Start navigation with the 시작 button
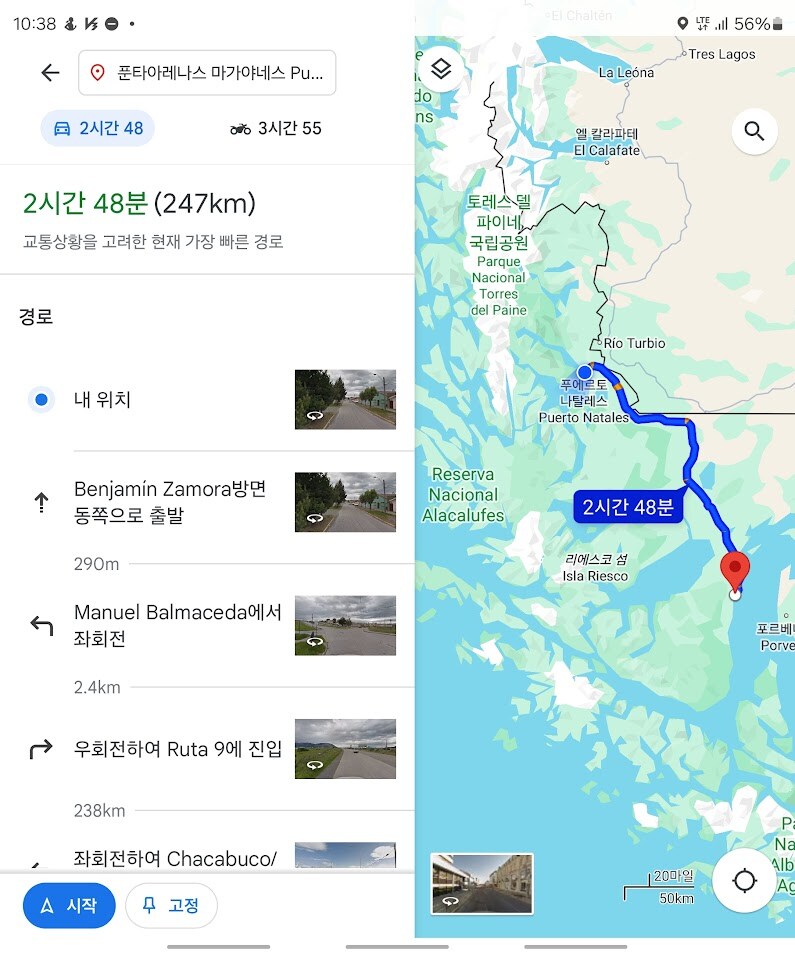This screenshot has width=795, height=955. 69,906
